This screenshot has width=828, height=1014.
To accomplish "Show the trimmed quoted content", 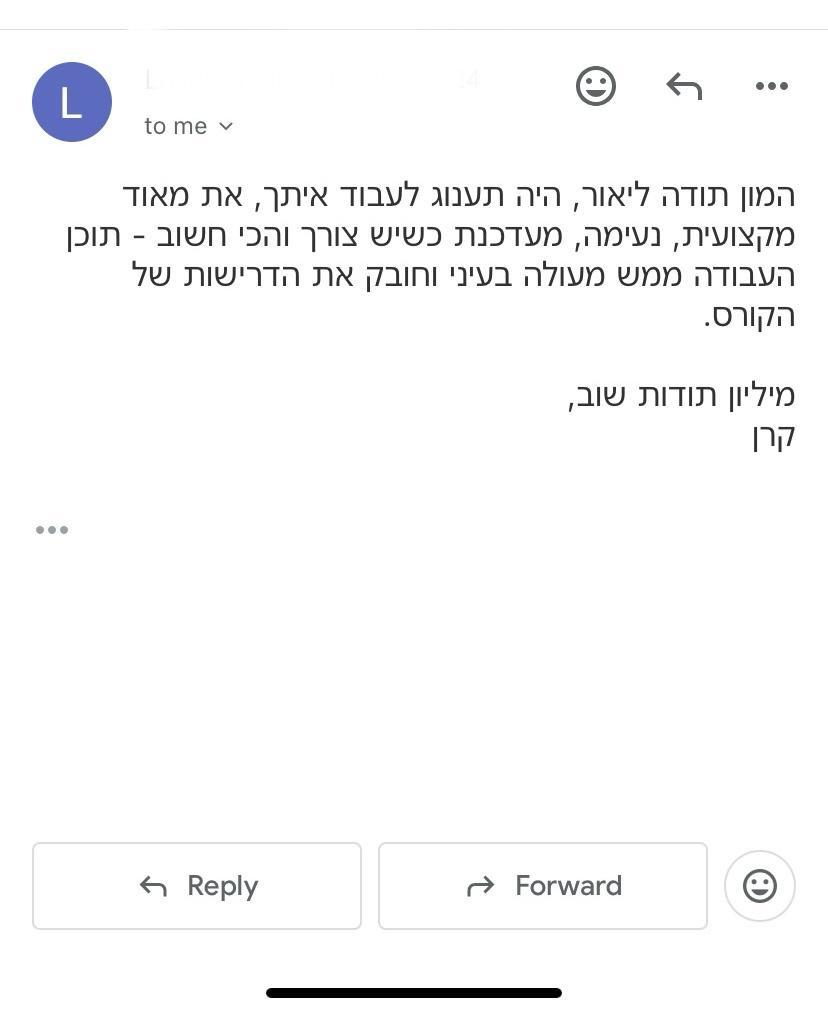I will (52, 529).
